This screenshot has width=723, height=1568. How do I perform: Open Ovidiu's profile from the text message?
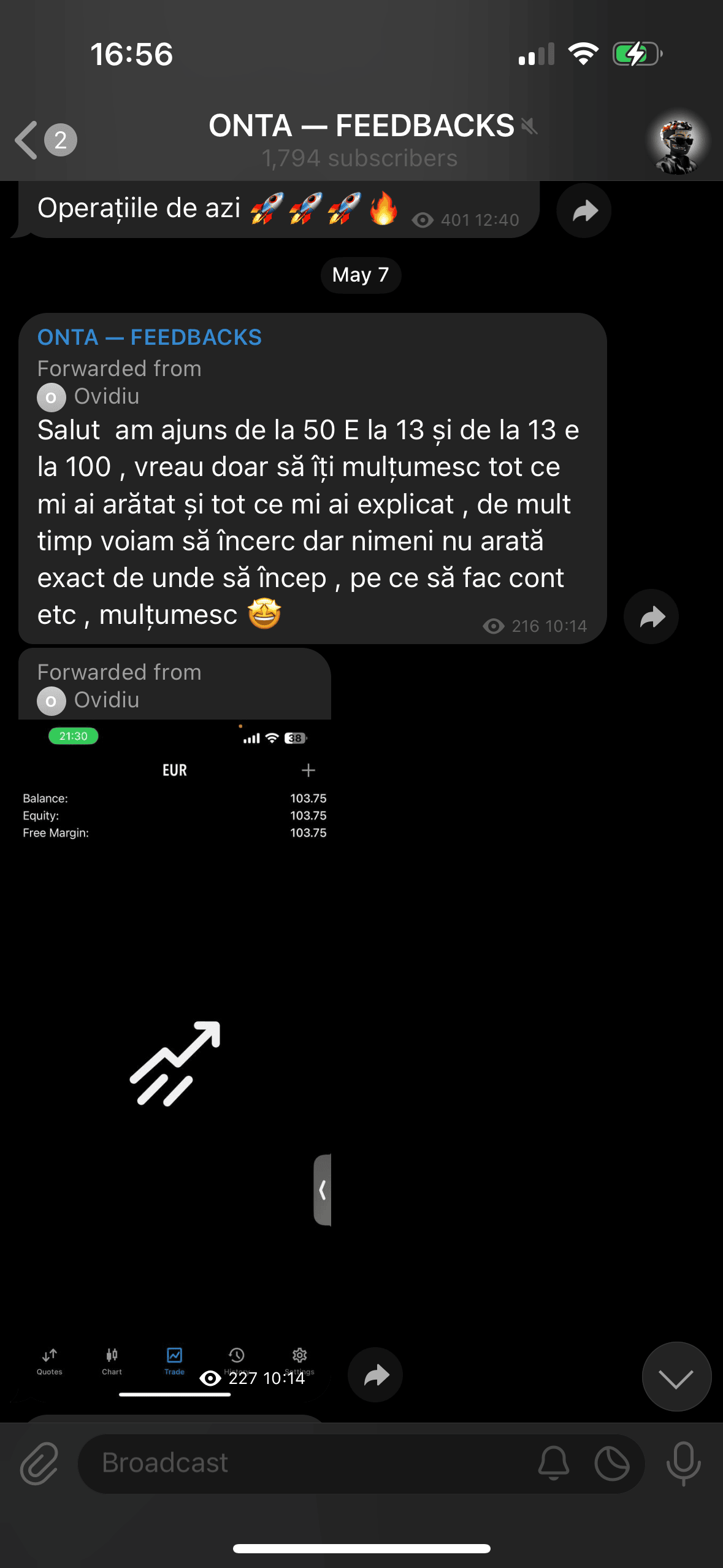[105, 396]
